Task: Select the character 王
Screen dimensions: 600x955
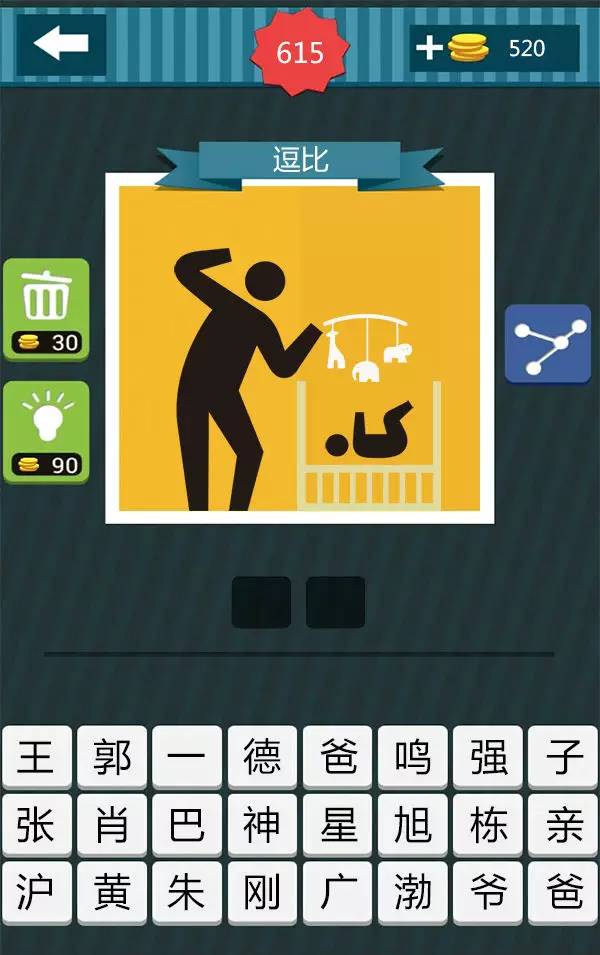Action: click(37, 757)
